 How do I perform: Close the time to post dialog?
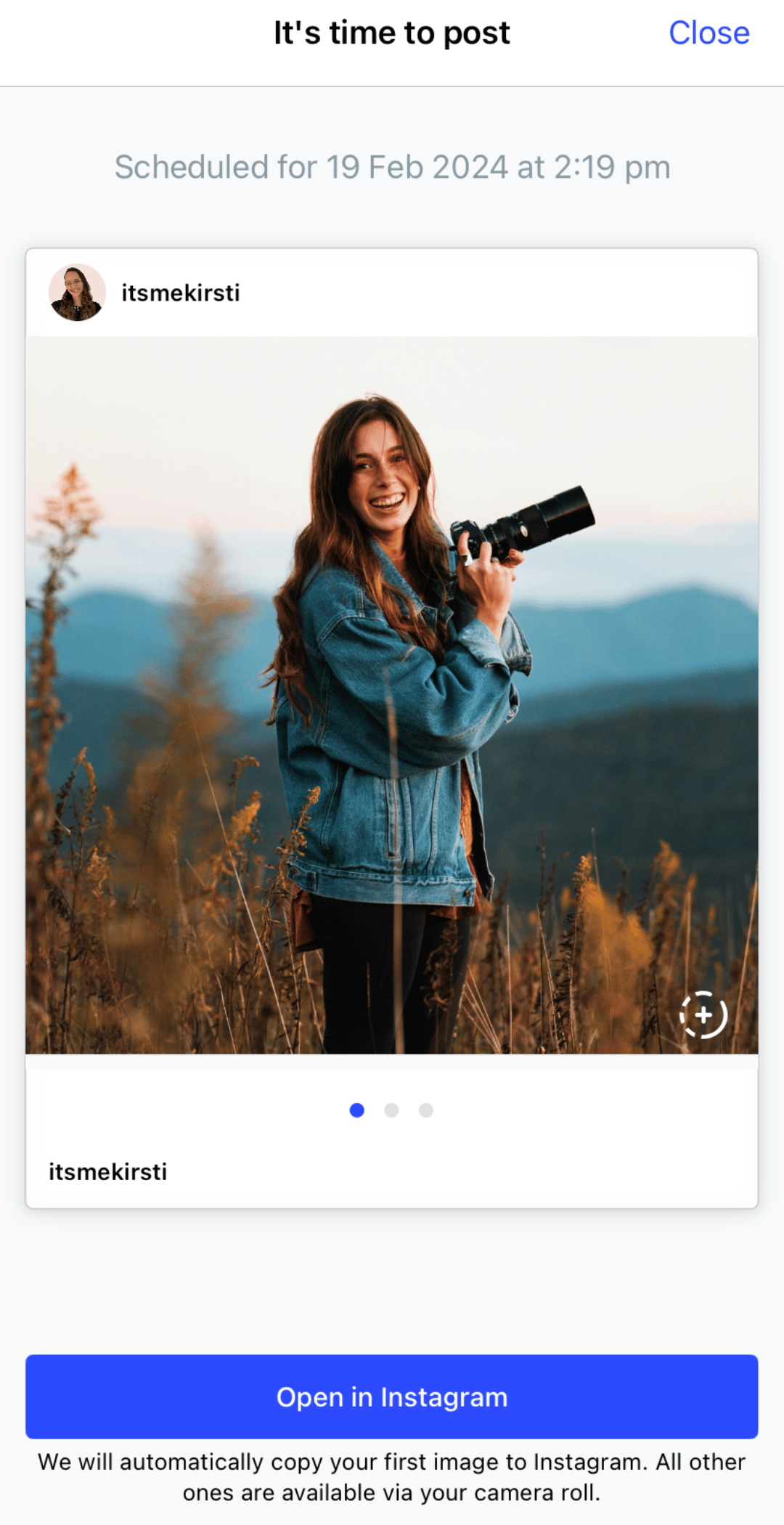(x=709, y=33)
